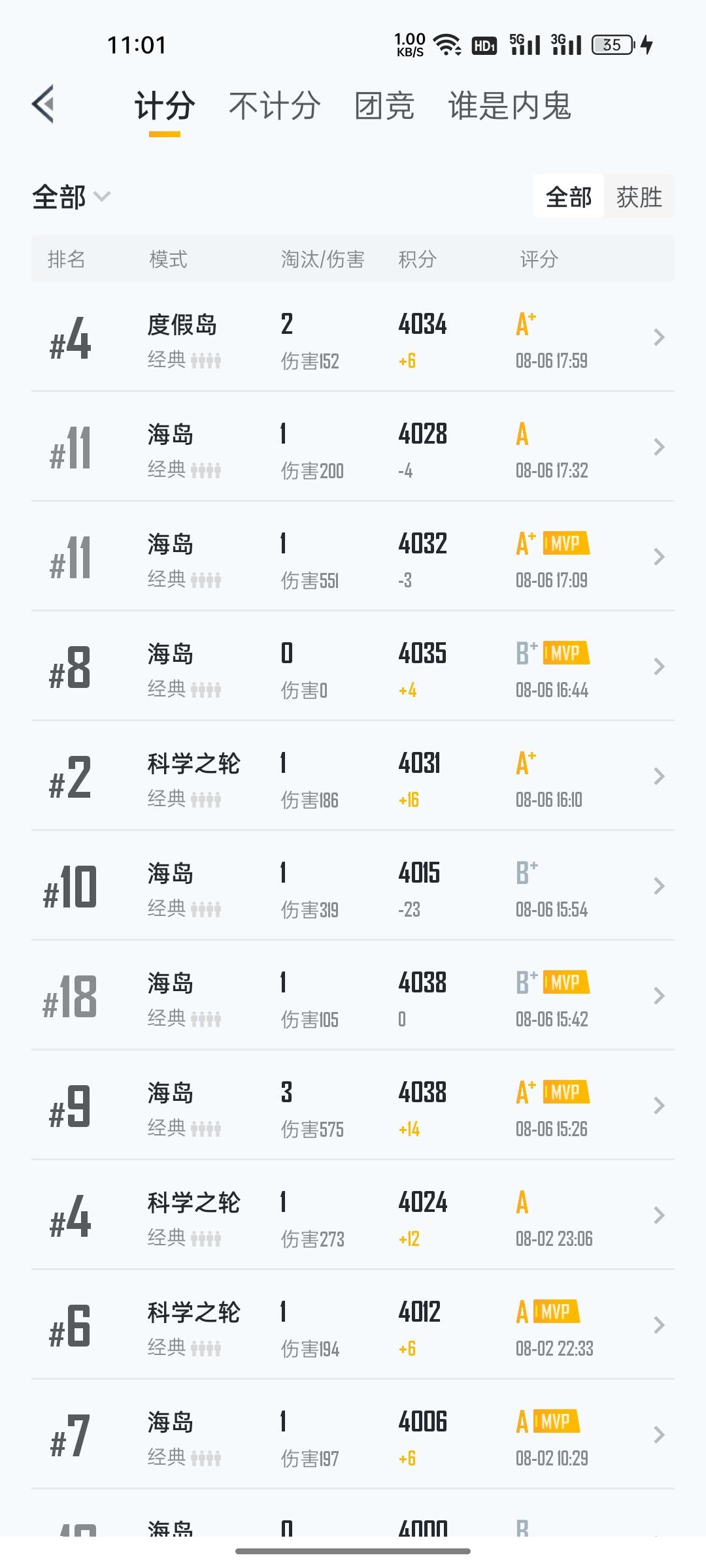Tap the Wi-Fi icon in the status bar
706x1568 pixels.
[447, 44]
